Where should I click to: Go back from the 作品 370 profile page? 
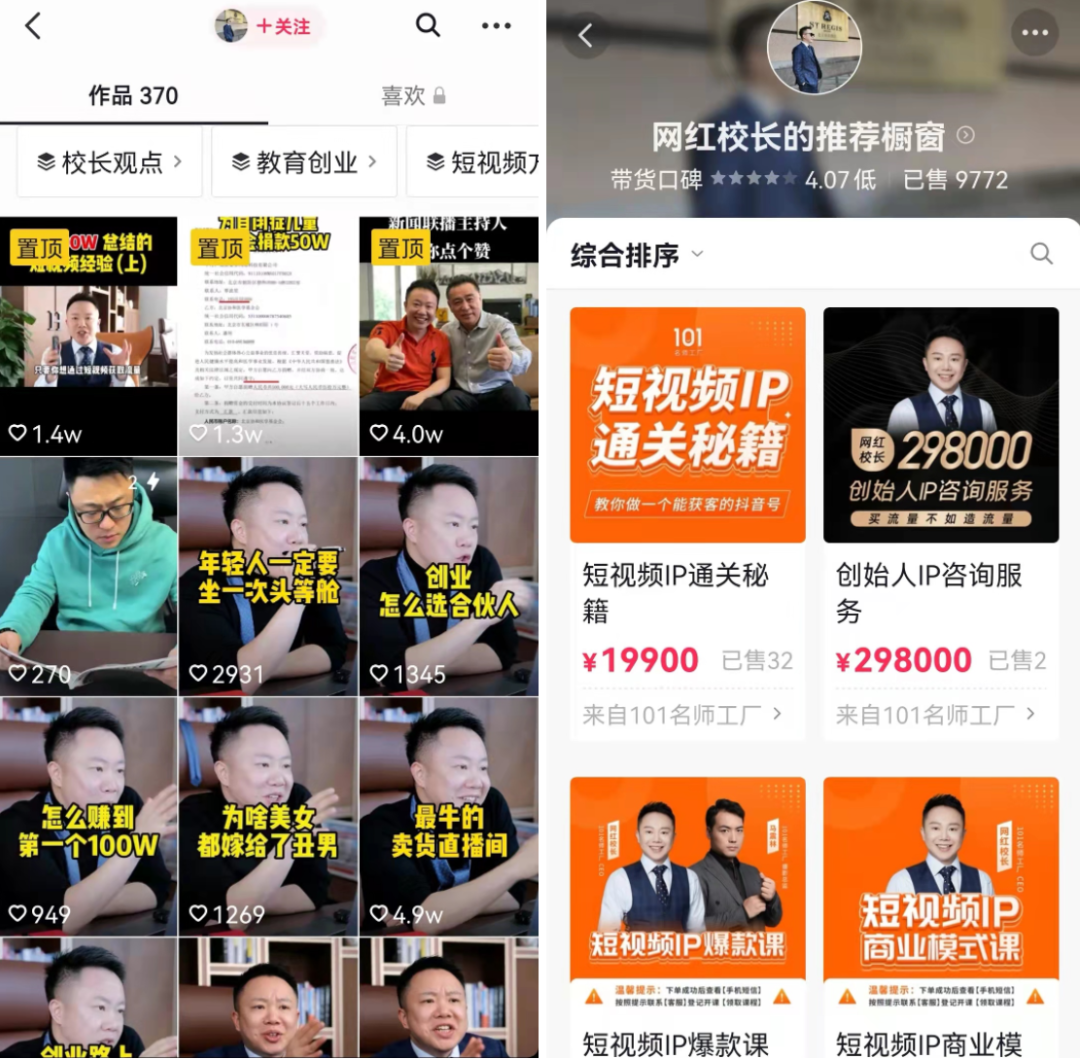34,27
